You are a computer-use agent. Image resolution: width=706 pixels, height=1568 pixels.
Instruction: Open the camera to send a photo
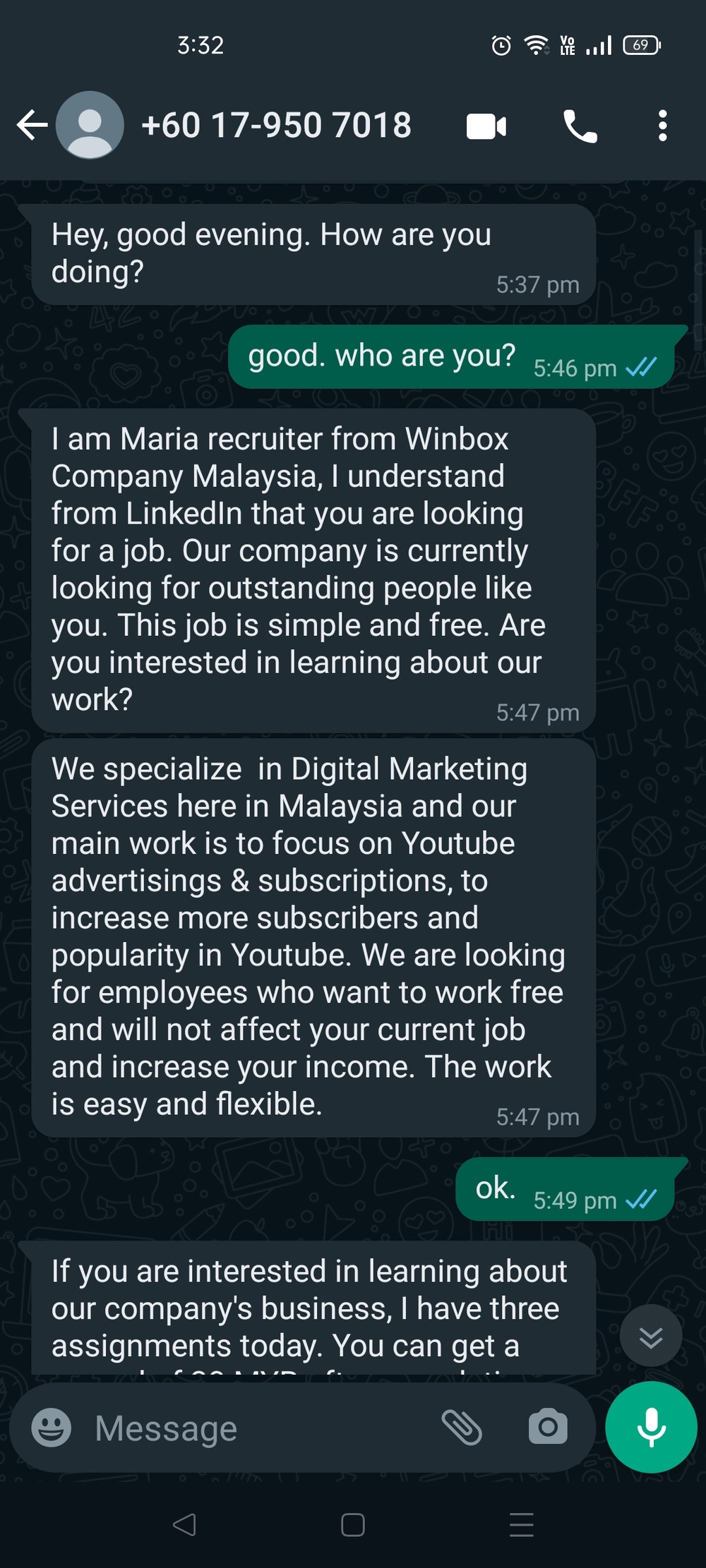click(549, 1427)
